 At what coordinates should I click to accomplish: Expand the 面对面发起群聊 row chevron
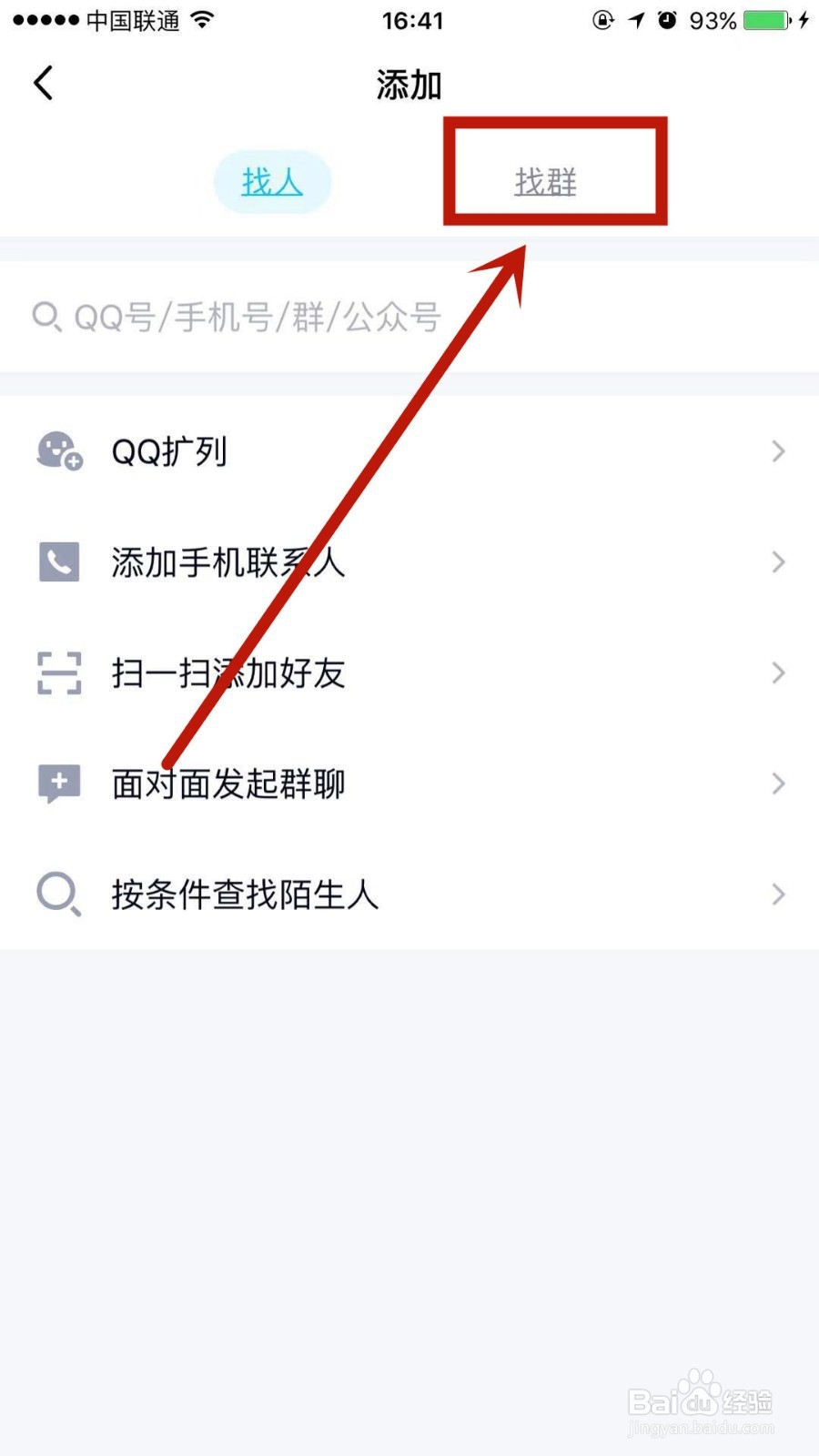point(778,783)
